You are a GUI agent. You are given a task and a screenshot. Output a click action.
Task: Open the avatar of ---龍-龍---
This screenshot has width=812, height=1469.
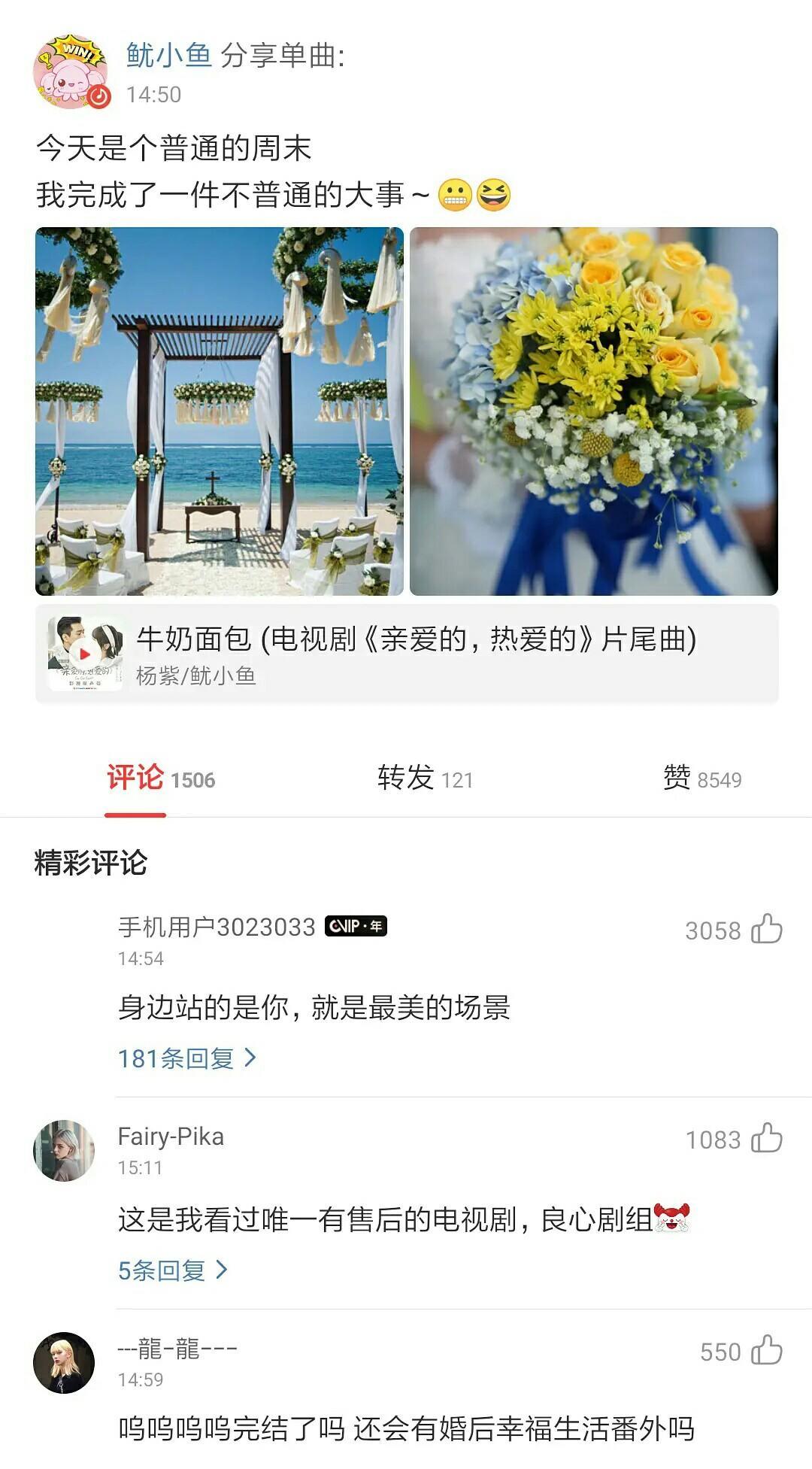pos(64,1362)
